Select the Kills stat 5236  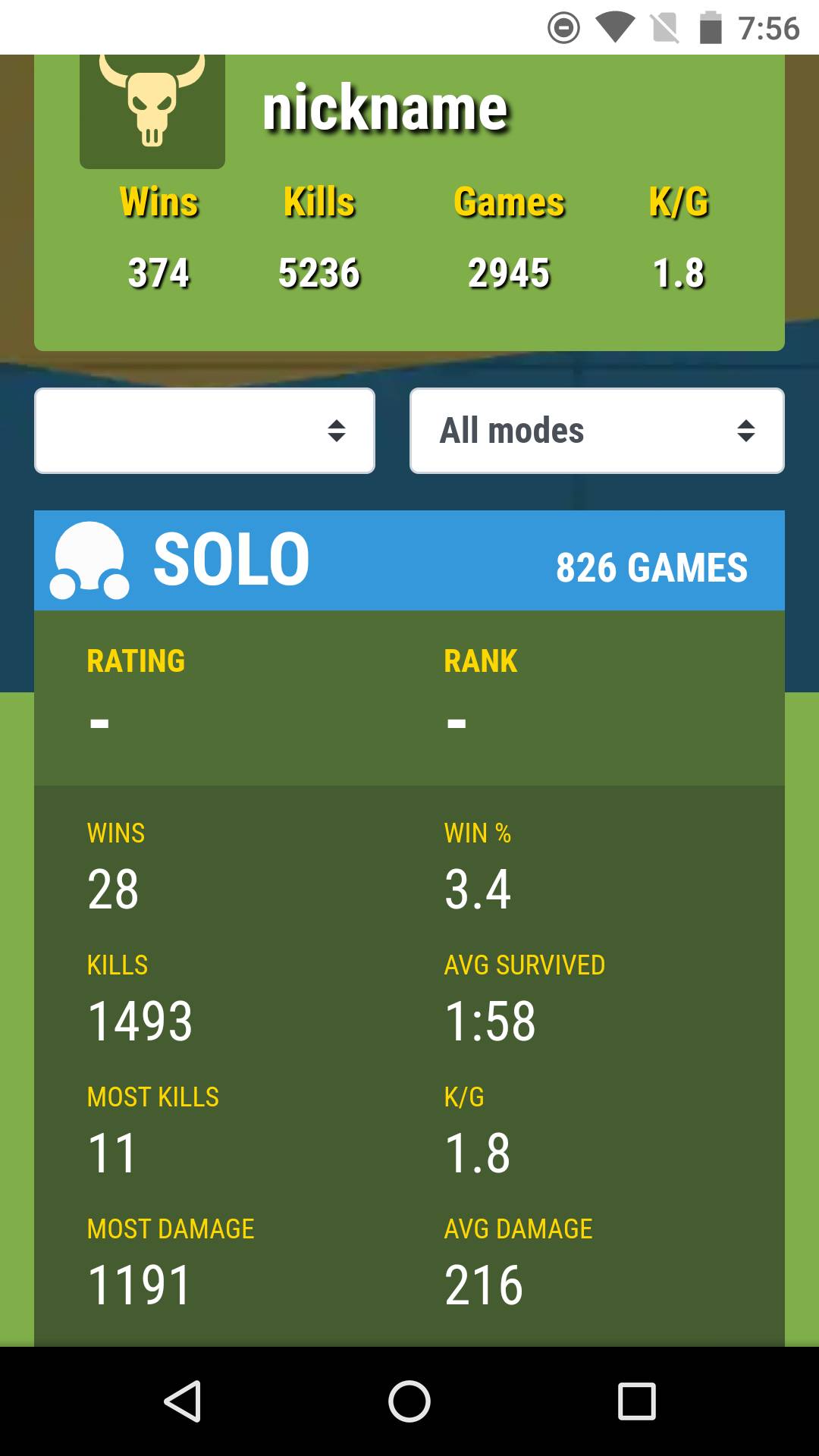(319, 272)
